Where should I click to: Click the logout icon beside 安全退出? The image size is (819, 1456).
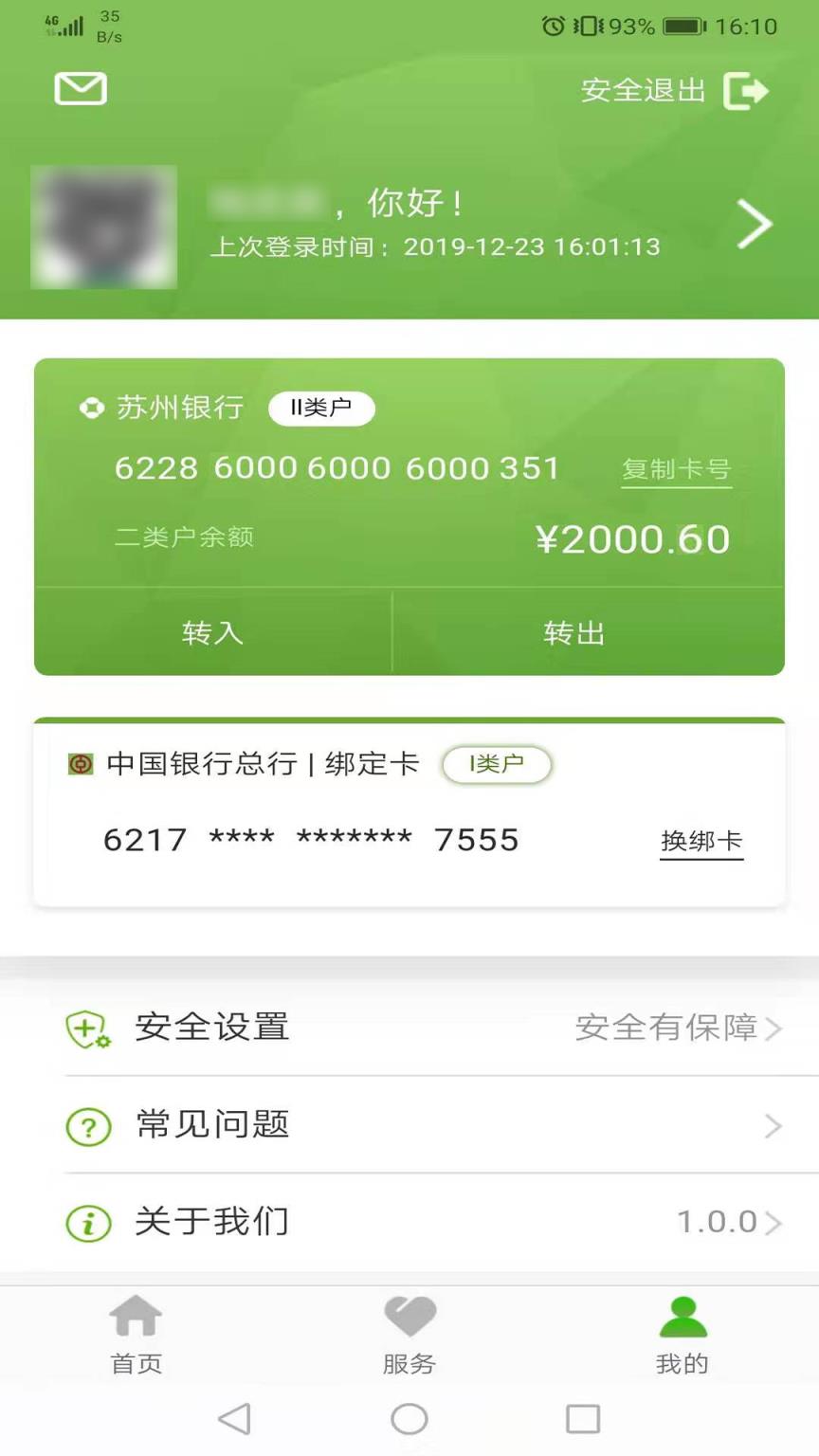click(748, 89)
